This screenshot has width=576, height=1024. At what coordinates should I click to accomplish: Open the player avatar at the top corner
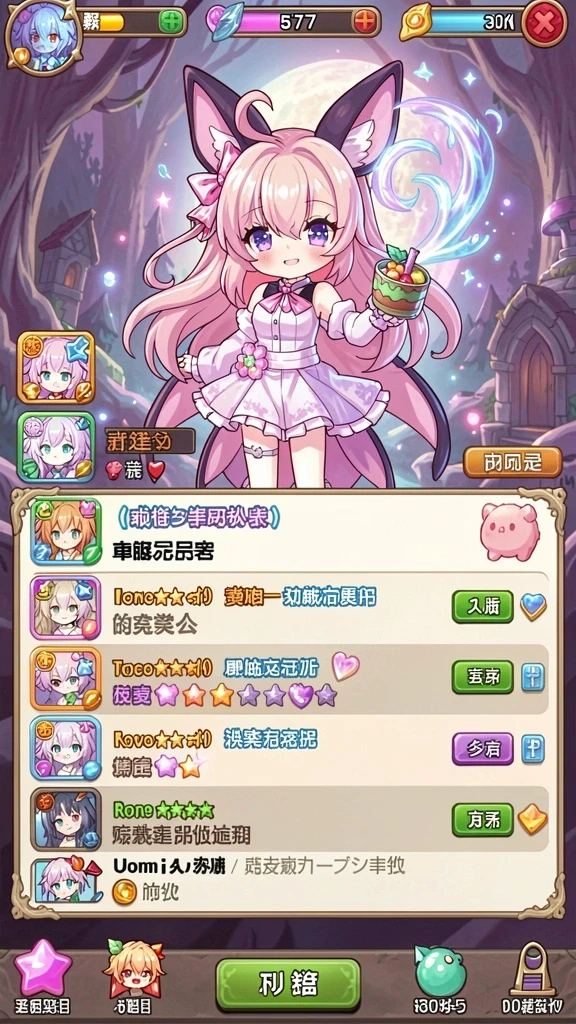(43, 36)
